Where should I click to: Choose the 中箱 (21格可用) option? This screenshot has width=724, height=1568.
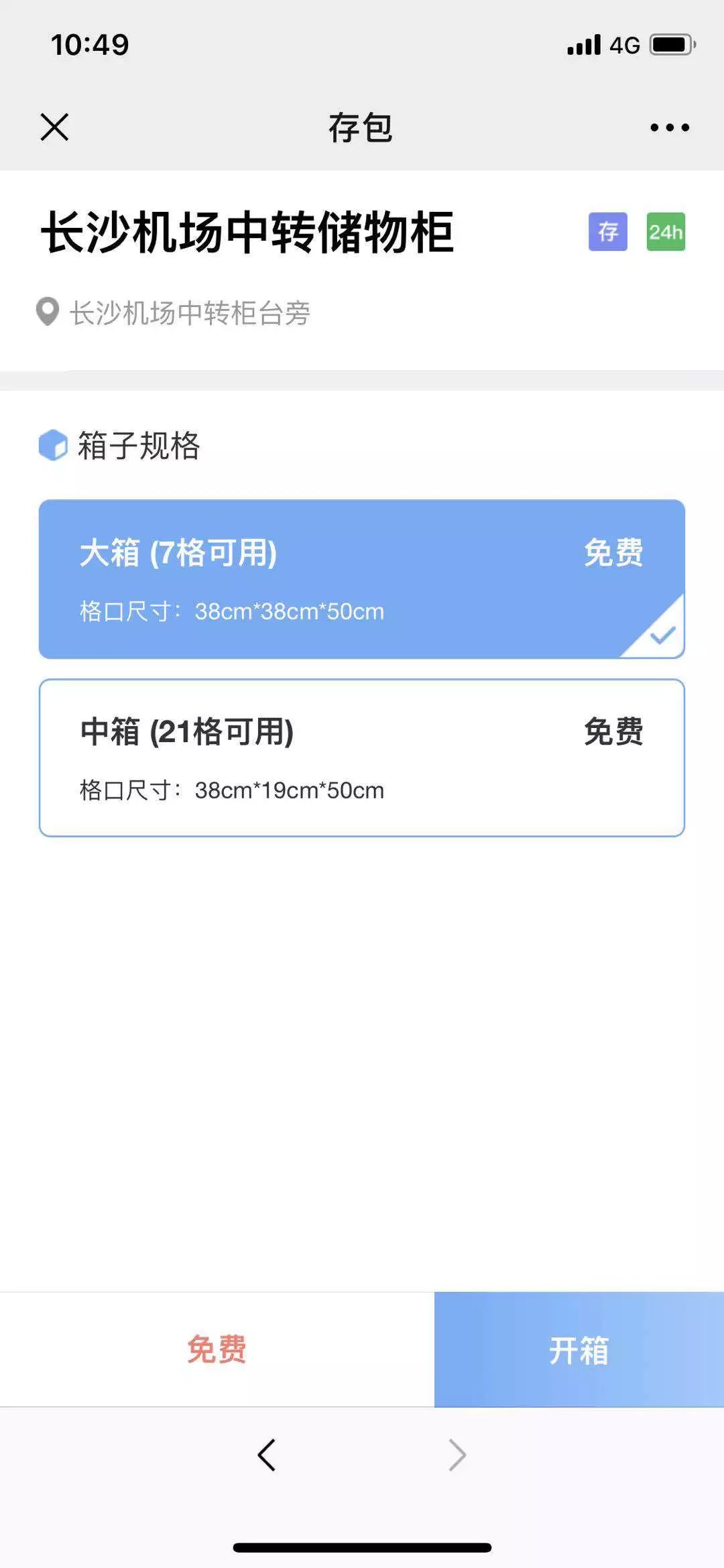(362, 758)
